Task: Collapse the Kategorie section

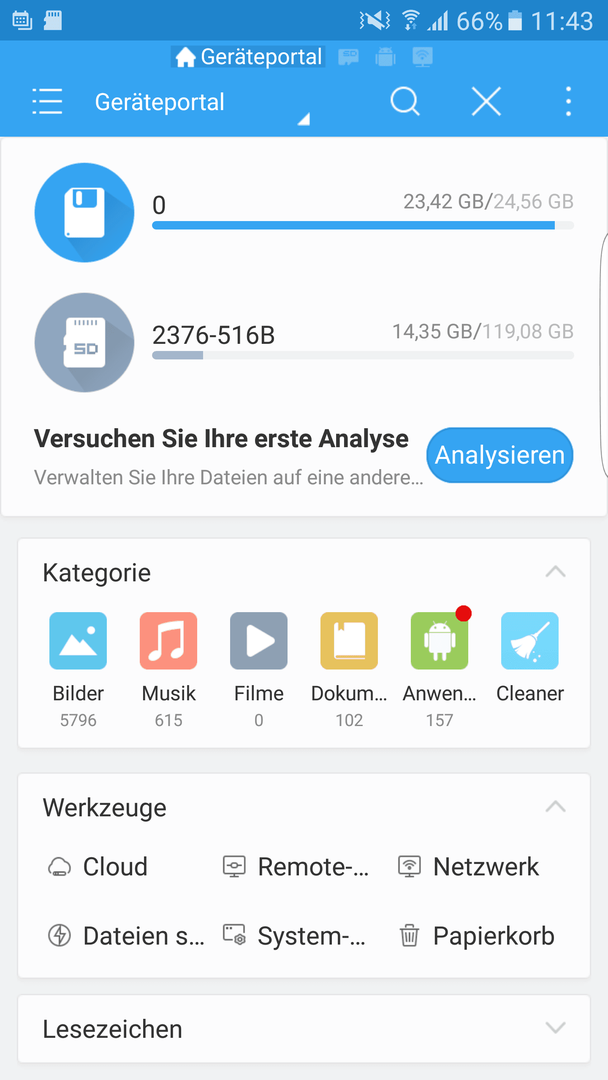Action: (x=556, y=572)
